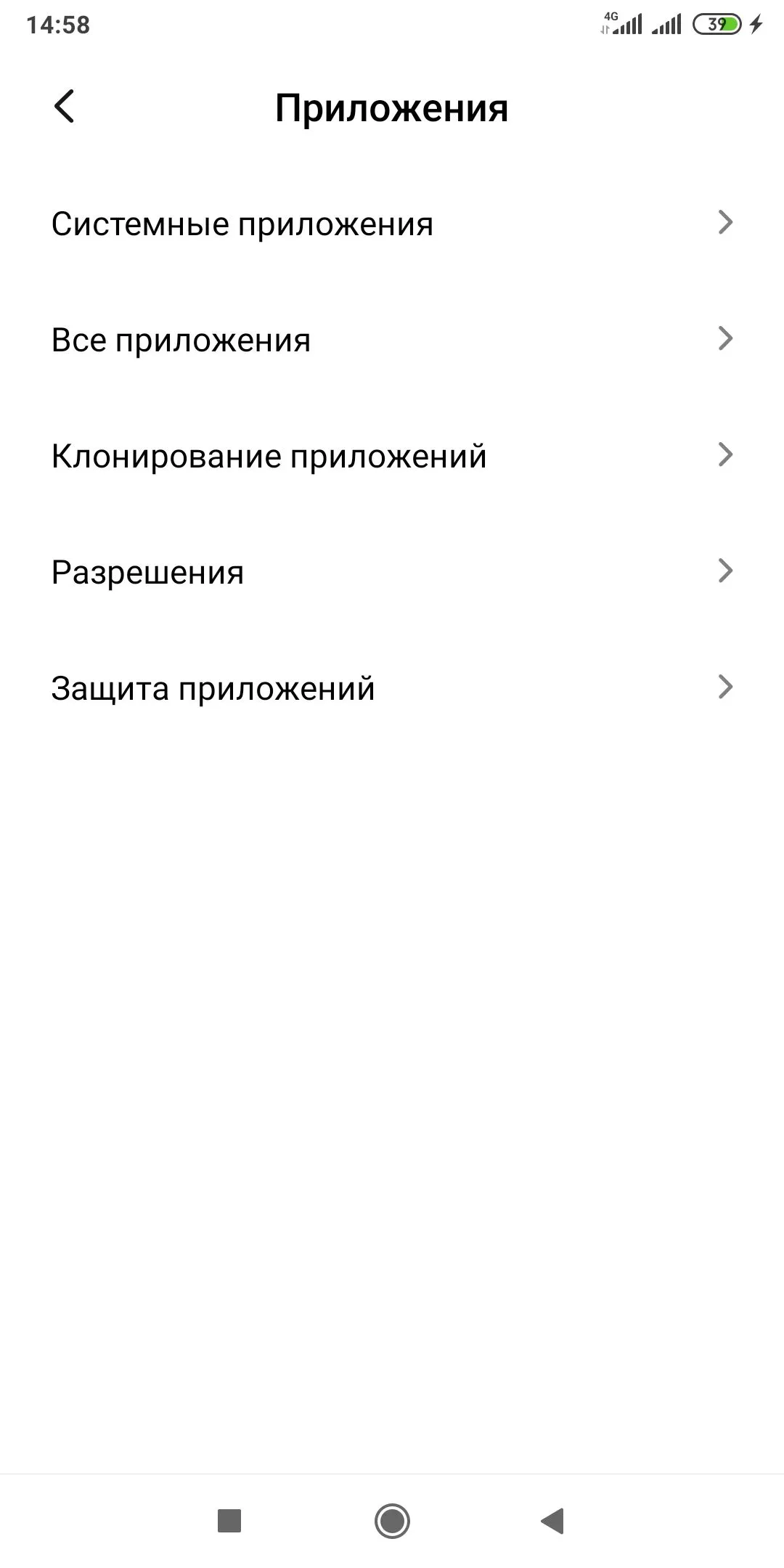Click the charging lightning bolt icon
Viewport: 784px width, 1568px height.
click(x=755, y=24)
